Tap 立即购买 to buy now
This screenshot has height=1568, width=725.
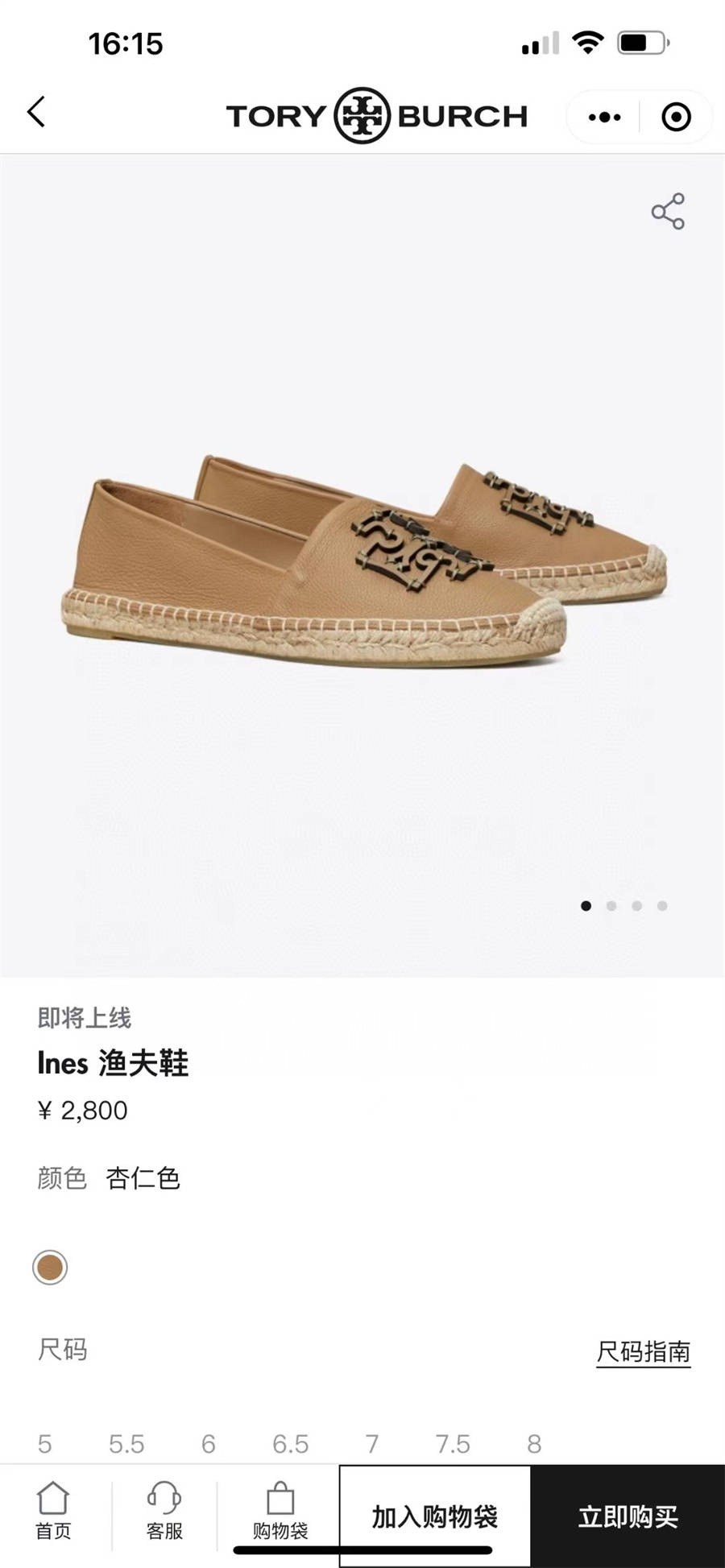pos(628,1516)
